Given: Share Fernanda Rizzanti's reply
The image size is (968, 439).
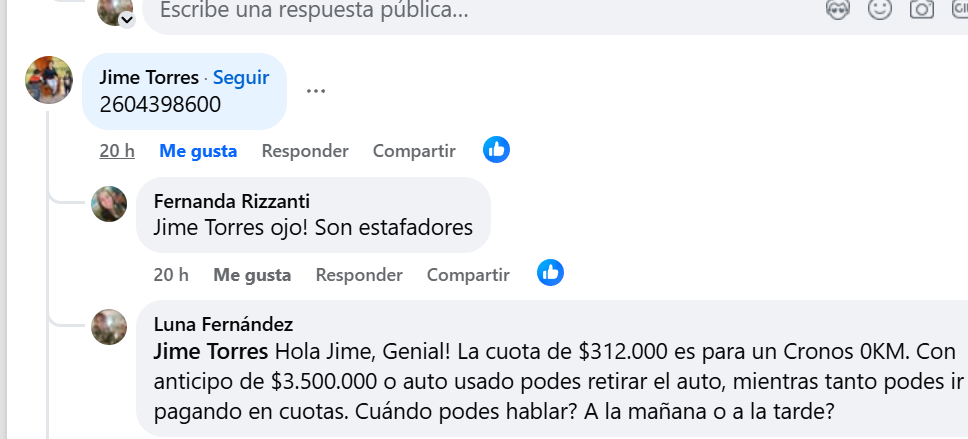Looking at the screenshot, I should tap(468, 274).
